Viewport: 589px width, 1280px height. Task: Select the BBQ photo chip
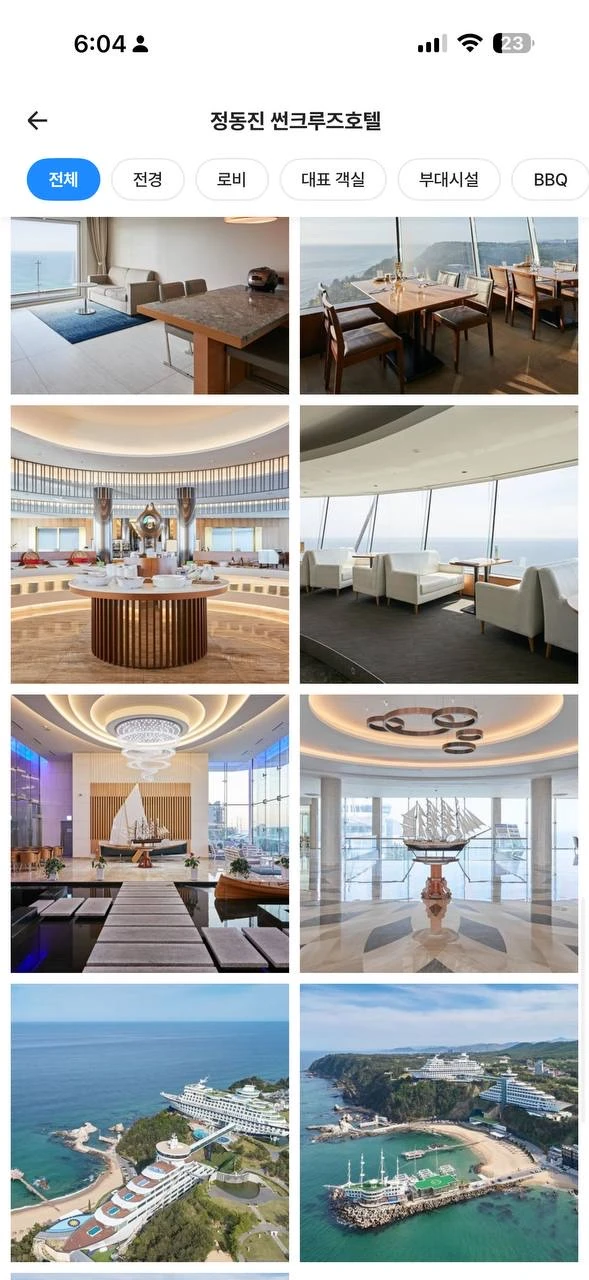(x=550, y=180)
